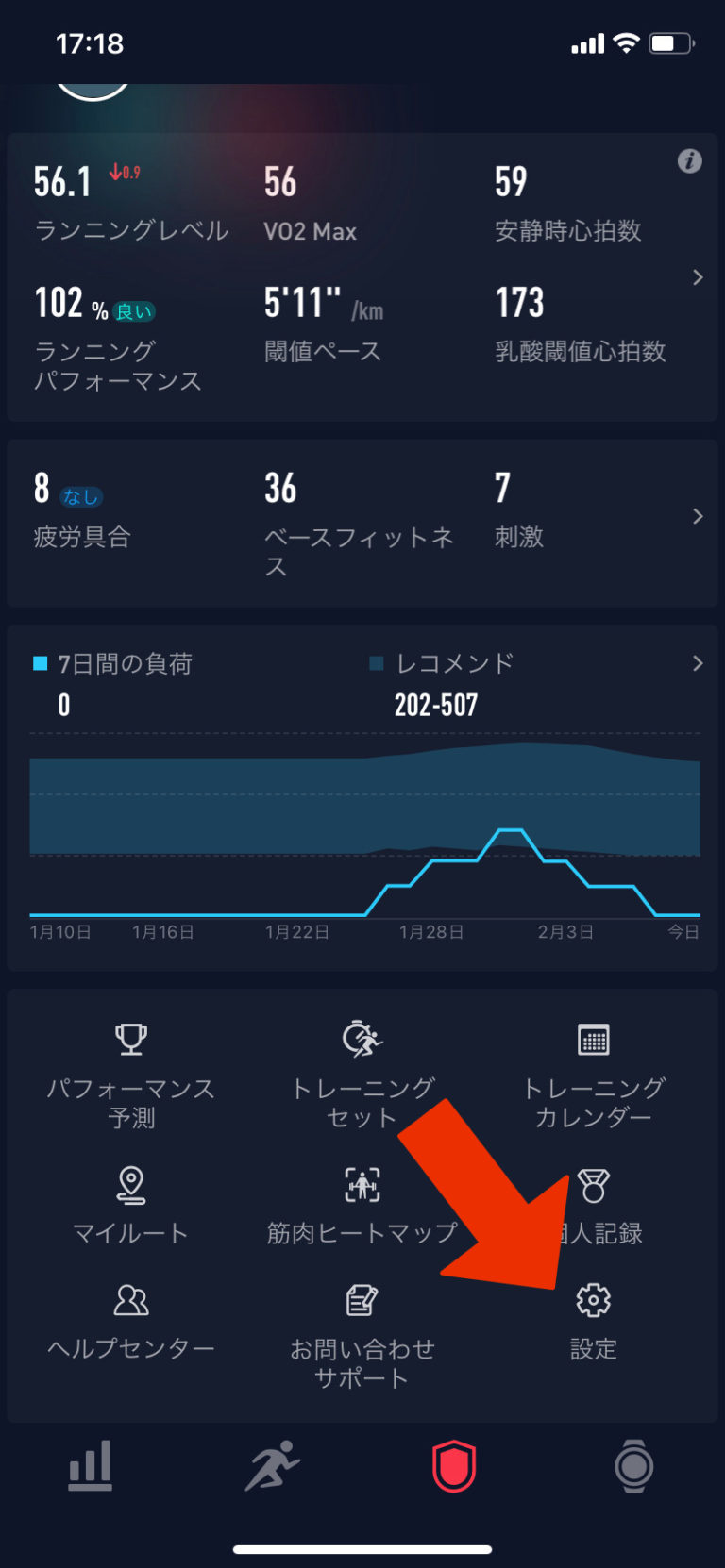The width and height of the screenshot is (725, 1568).
Task: Toggle the 7日間の負荷 legend marker
Action: 39,663
